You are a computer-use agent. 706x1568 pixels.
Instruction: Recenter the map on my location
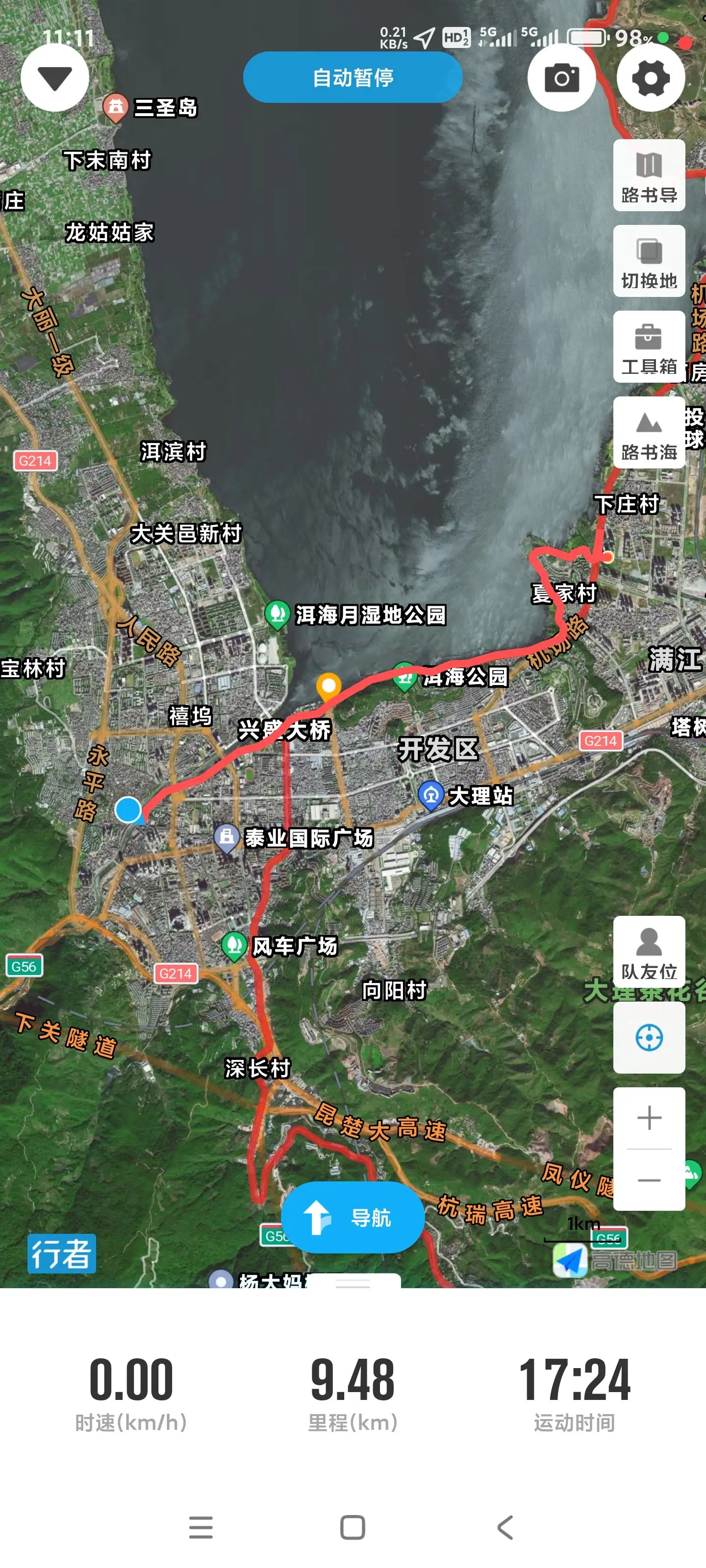tap(649, 1037)
